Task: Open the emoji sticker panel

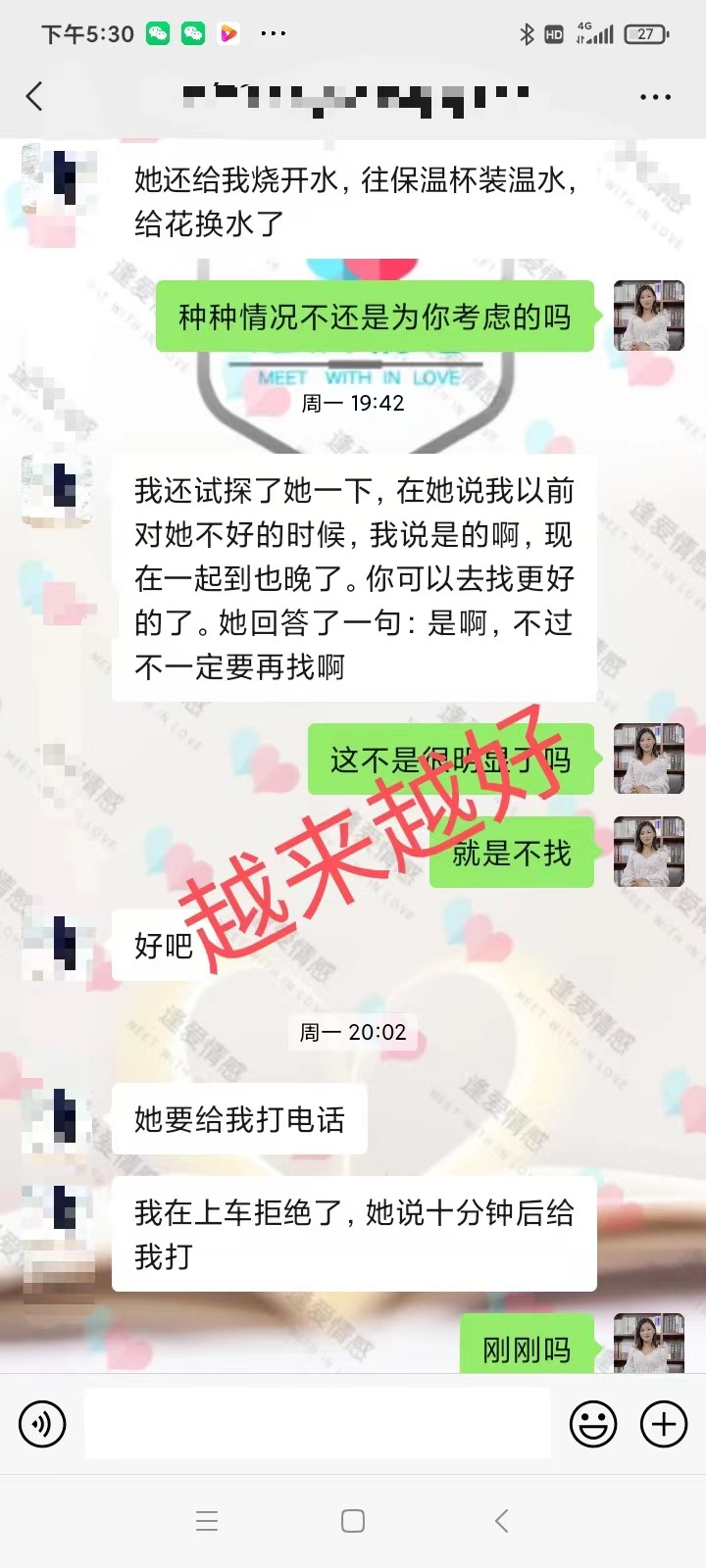Action: [593, 1423]
